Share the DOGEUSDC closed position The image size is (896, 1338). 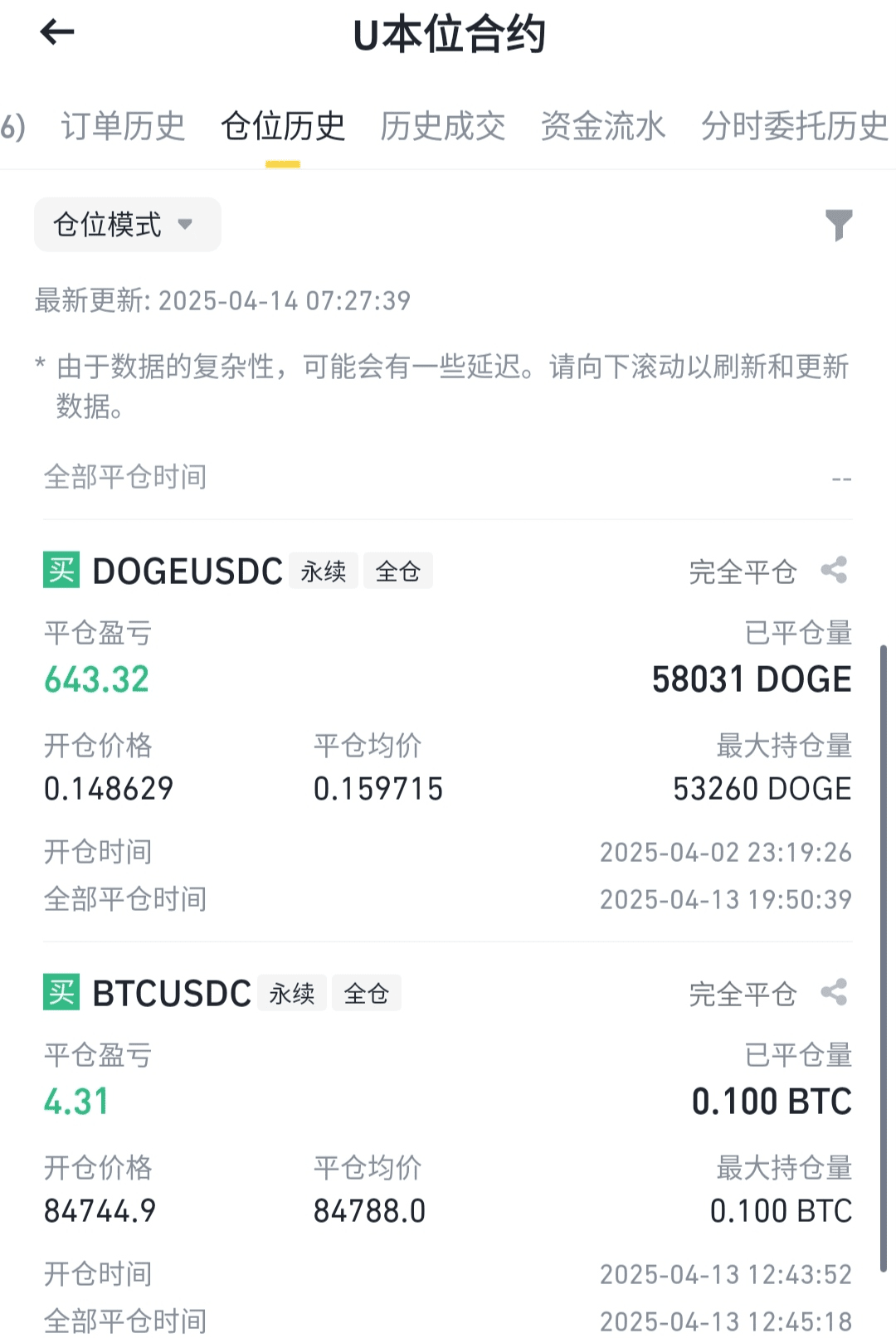(x=834, y=571)
